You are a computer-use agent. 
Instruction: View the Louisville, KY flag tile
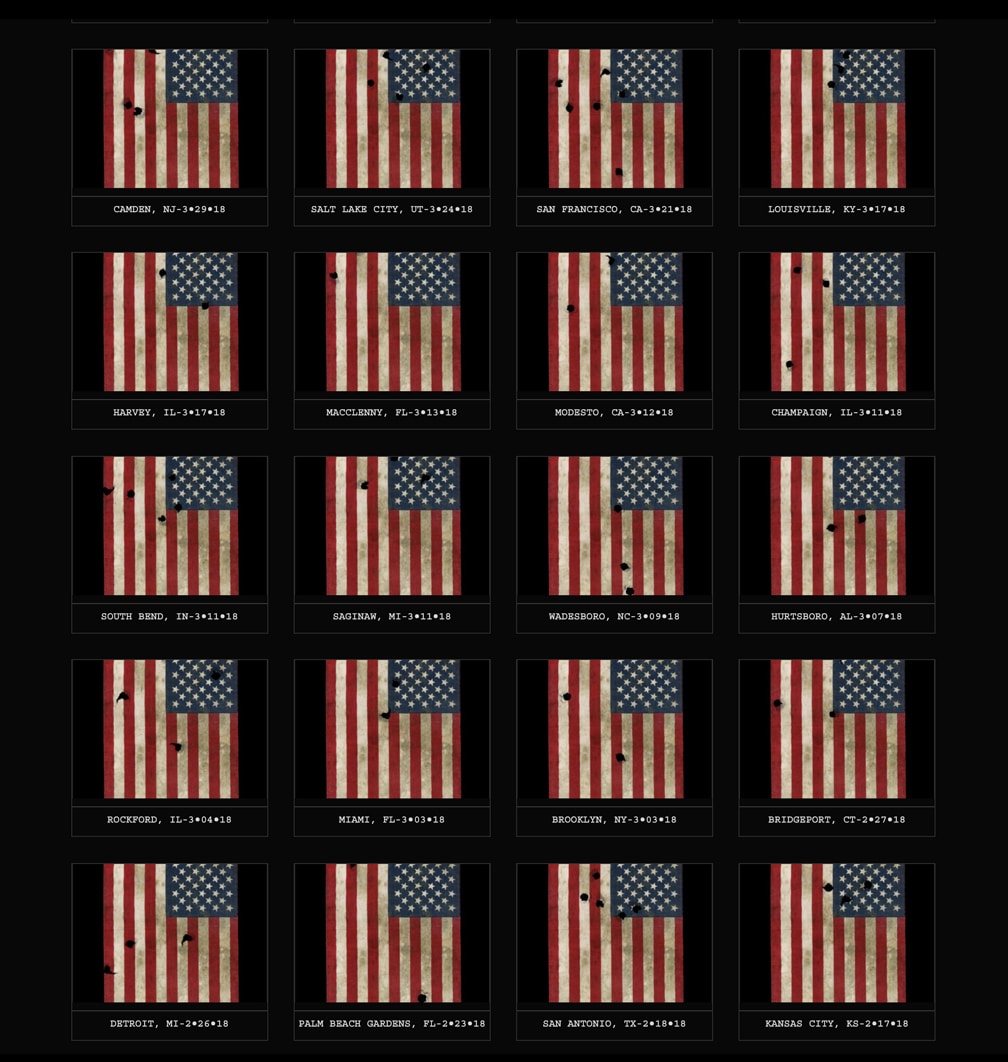(837, 119)
